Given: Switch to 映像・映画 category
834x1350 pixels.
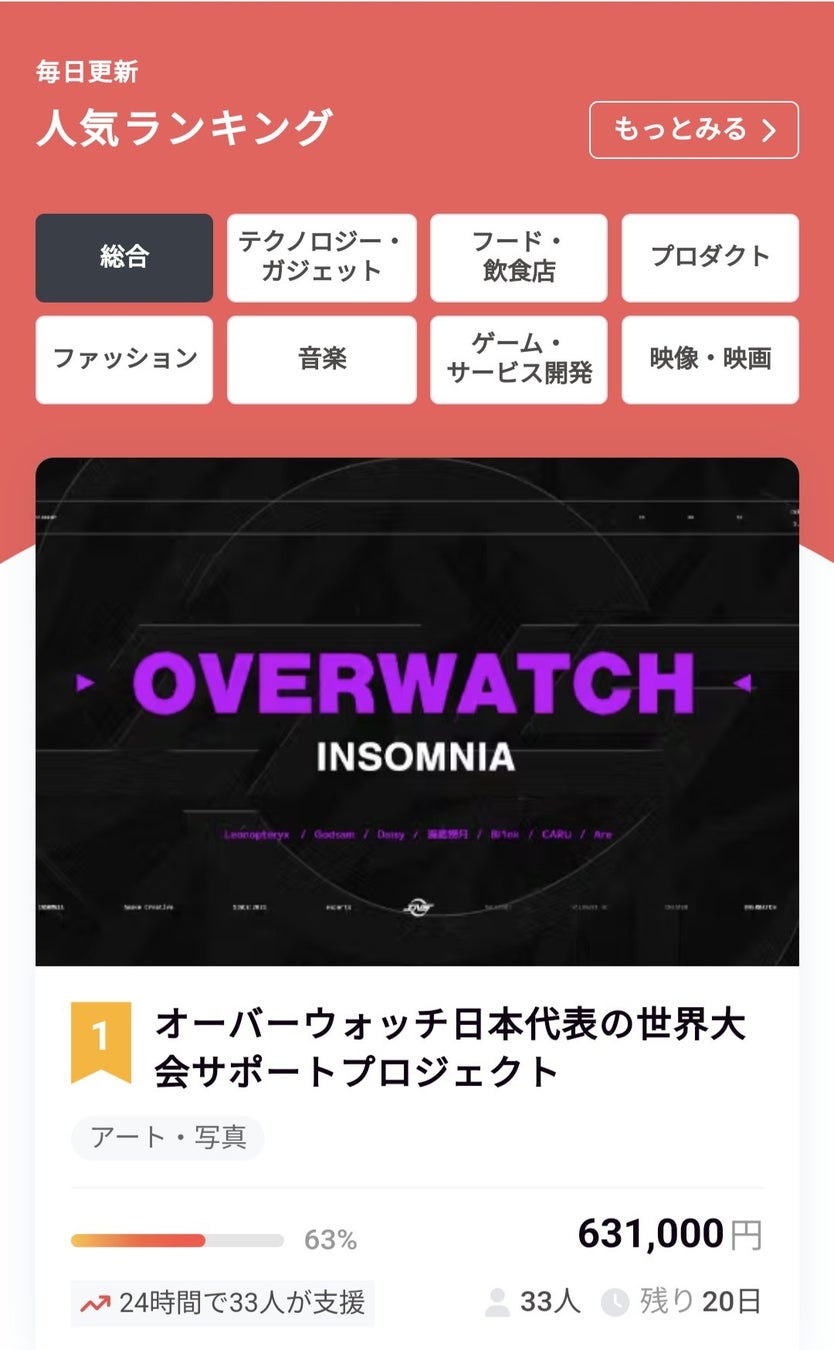Looking at the screenshot, I should click(710, 359).
